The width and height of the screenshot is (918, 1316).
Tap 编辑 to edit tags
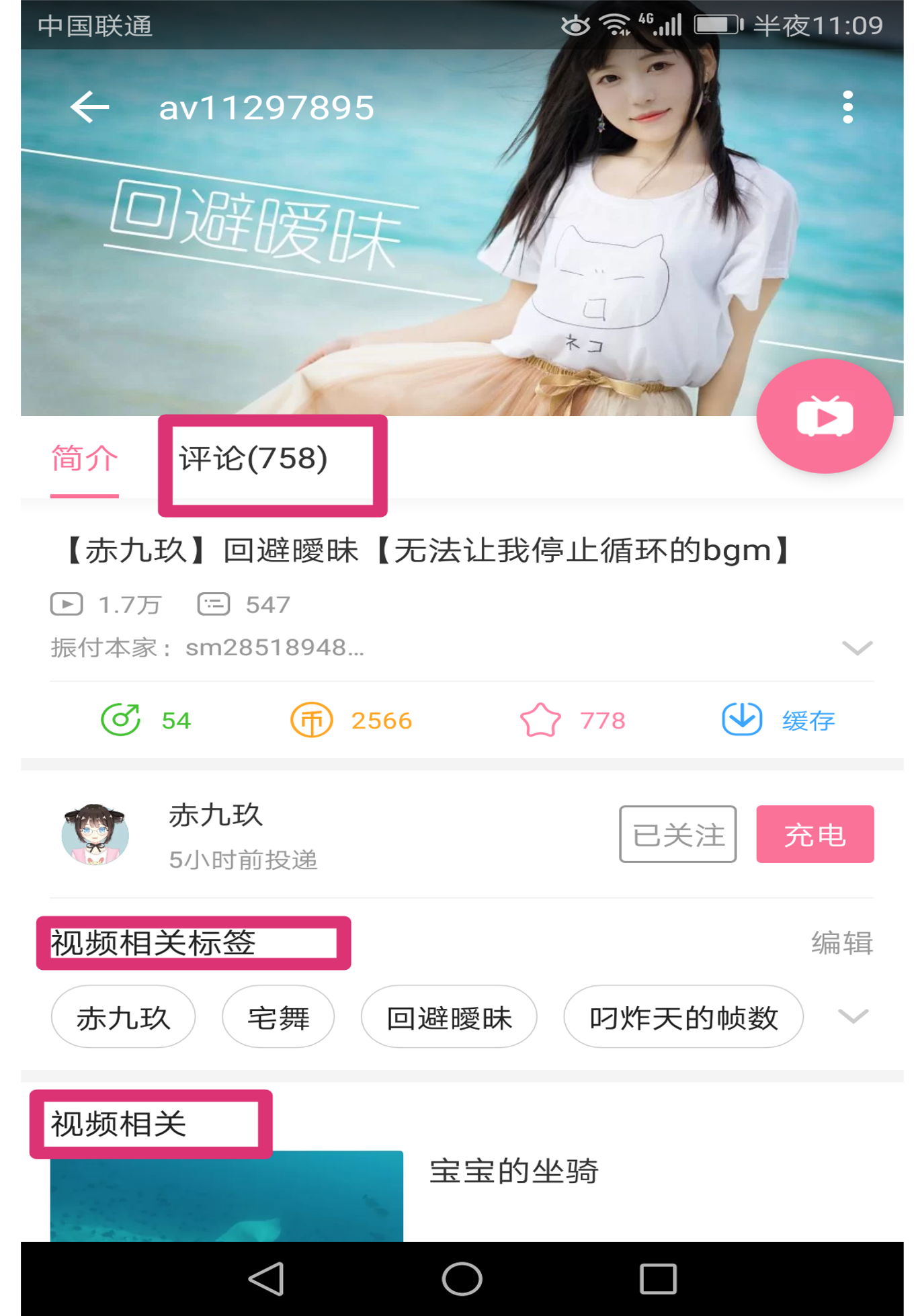[x=841, y=943]
